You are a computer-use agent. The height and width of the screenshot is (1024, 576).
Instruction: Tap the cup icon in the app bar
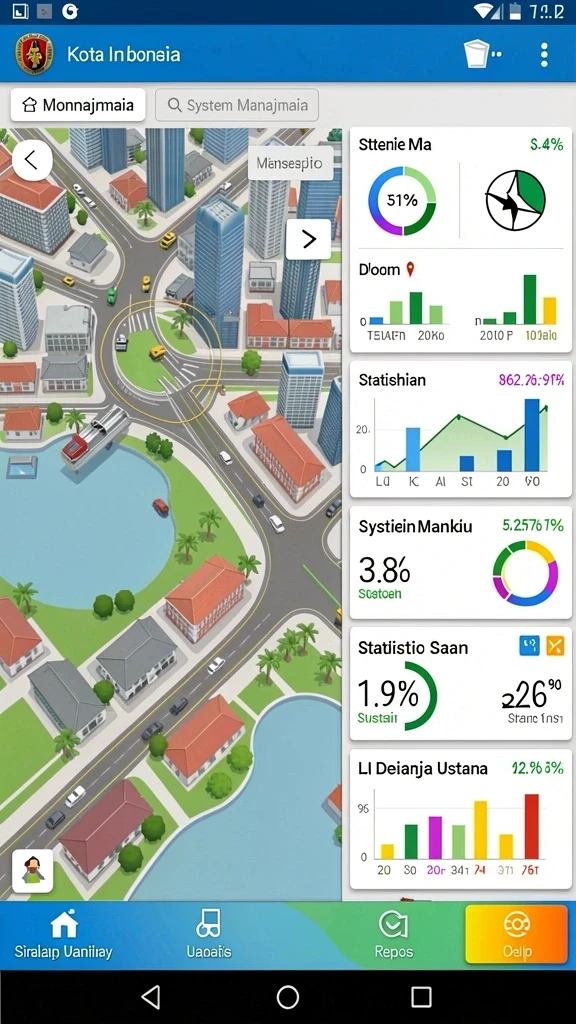[477, 54]
